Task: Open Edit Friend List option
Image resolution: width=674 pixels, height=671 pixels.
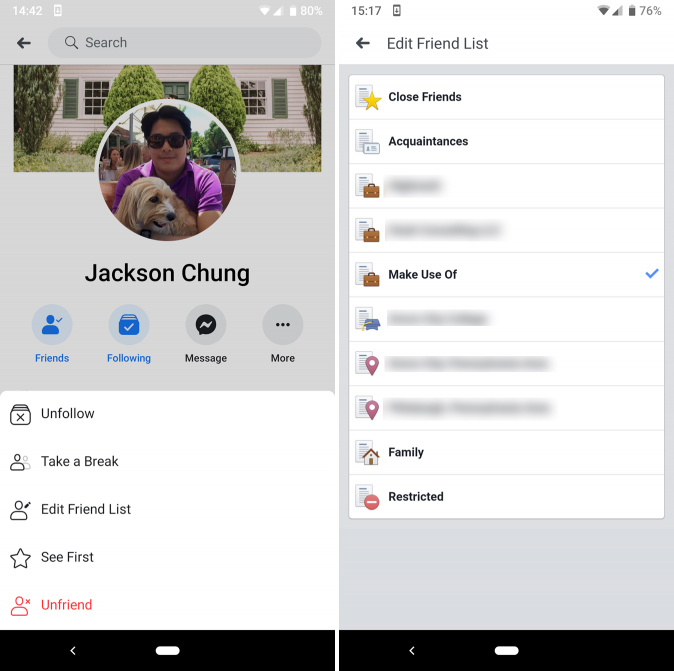Action: 85,509
